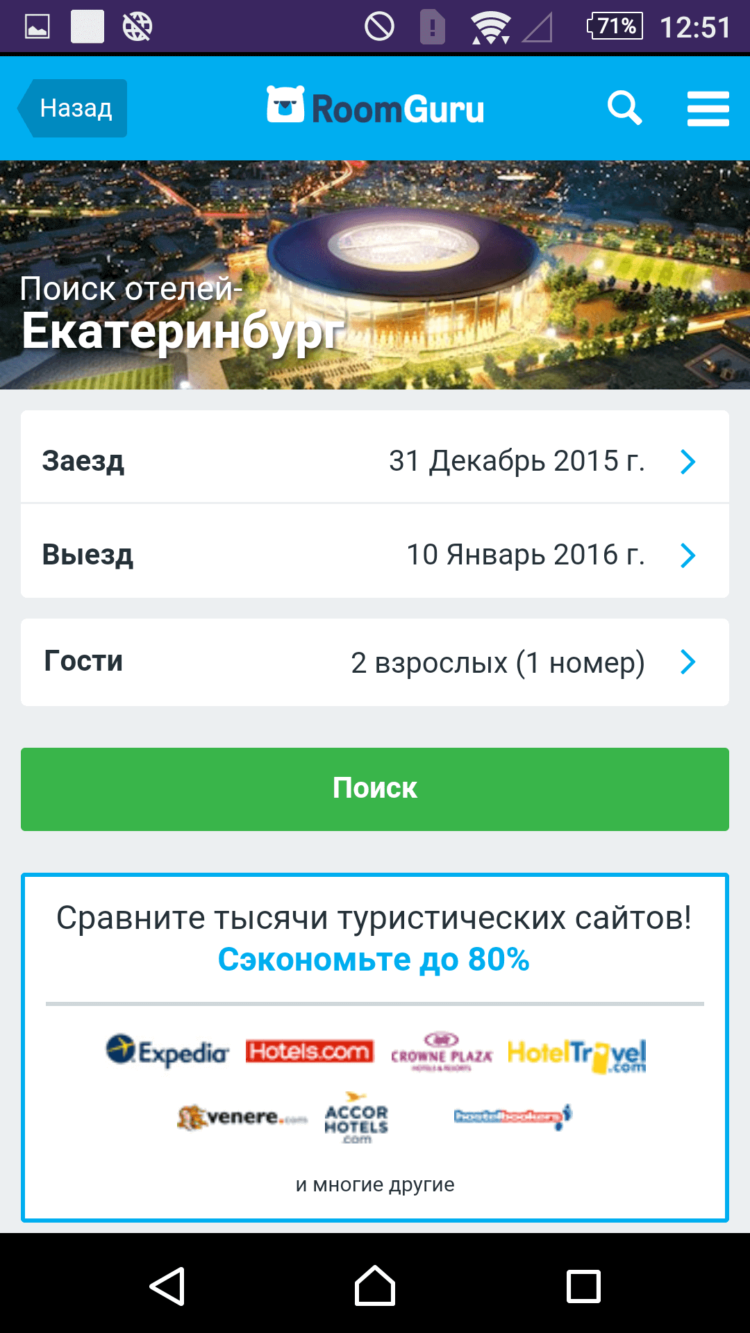
Task: Expand the Выезд check-out date selector
Action: (x=687, y=555)
